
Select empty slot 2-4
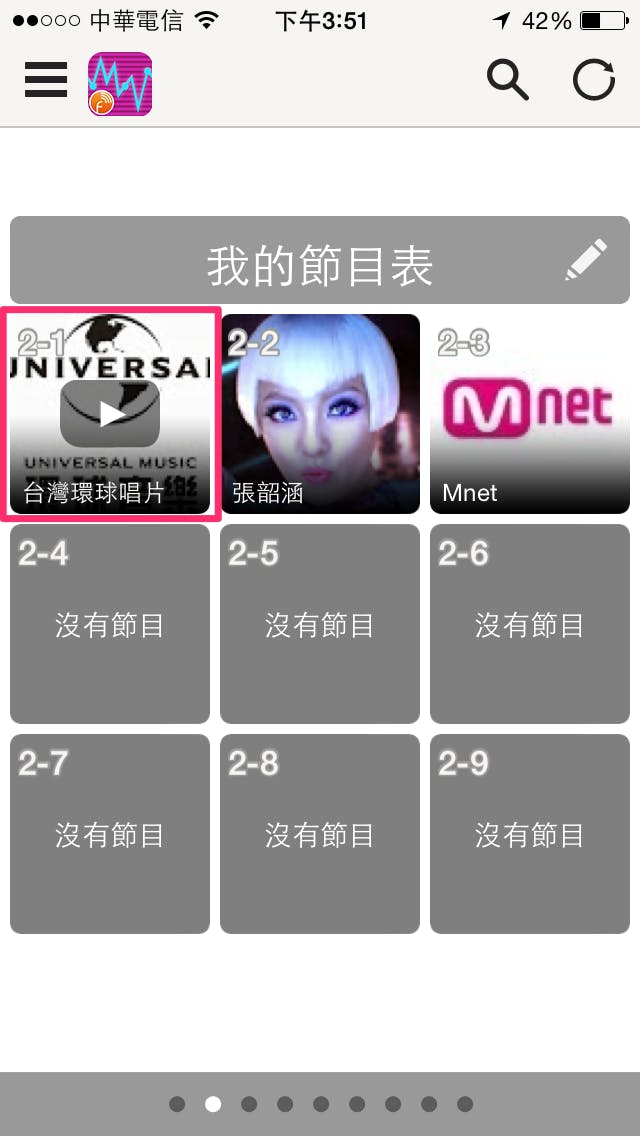110,624
